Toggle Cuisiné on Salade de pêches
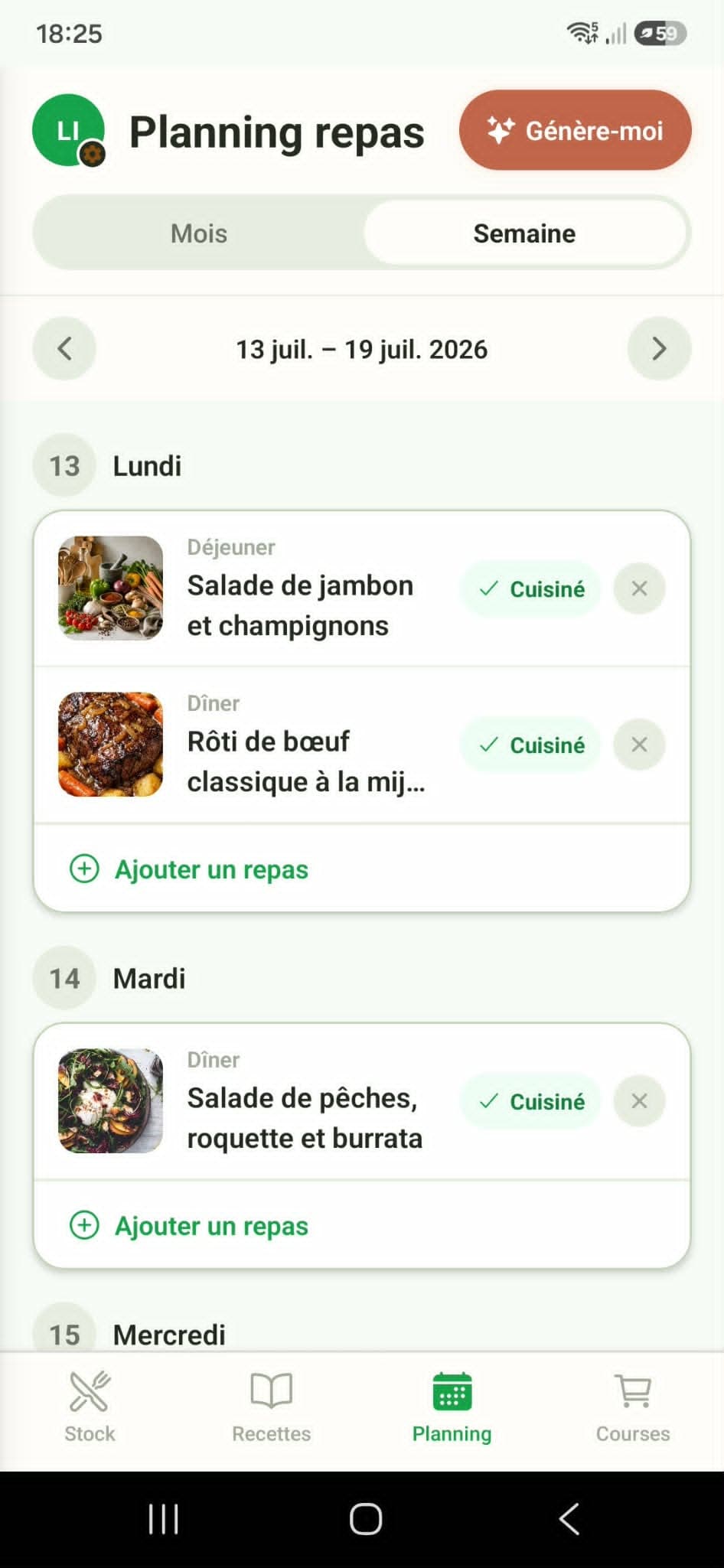This screenshot has width=724, height=1568. [x=531, y=1101]
